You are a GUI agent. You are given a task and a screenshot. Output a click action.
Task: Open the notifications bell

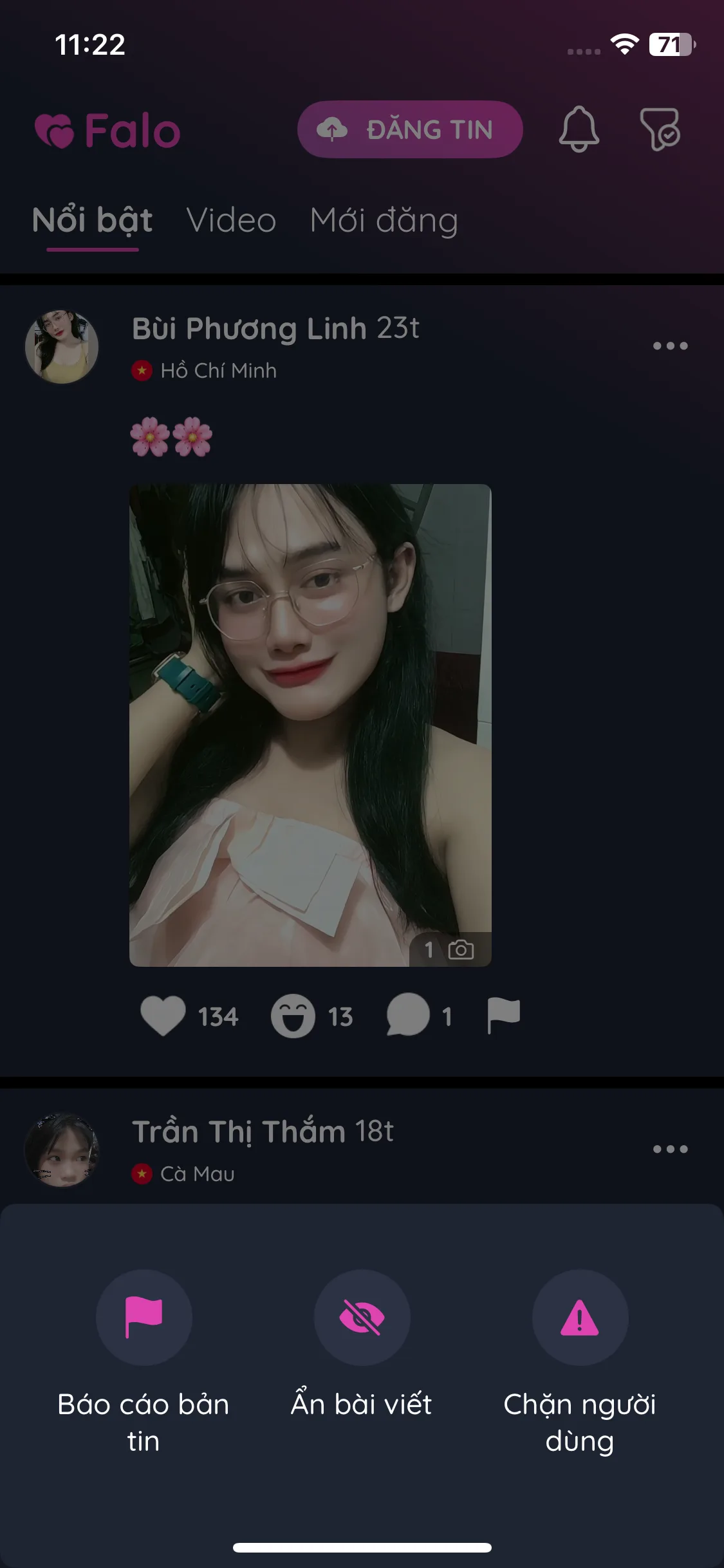pos(579,129)
